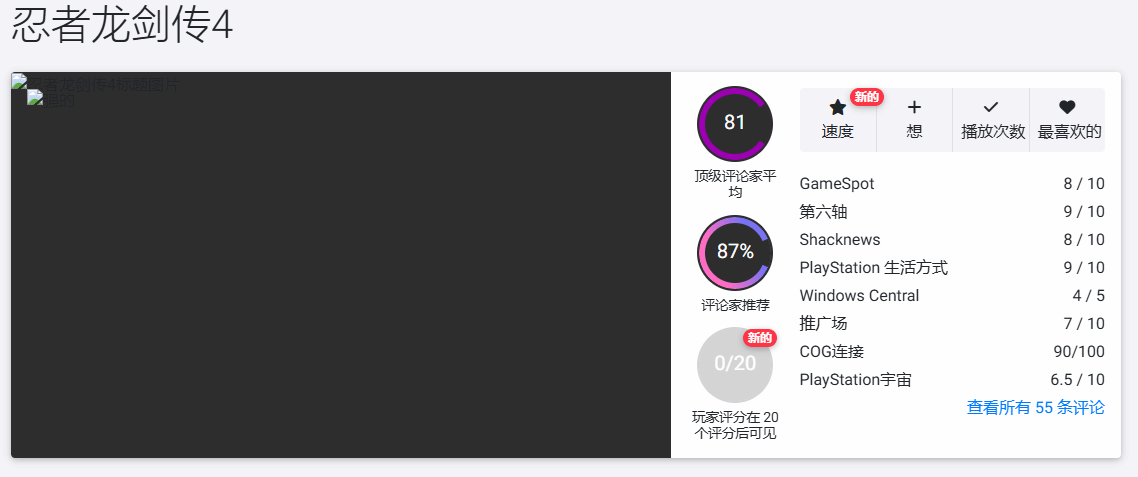Favorite the game with 最喜欢的 heart
This screenshot has height=477, width=1138.
click(1068, 119)
